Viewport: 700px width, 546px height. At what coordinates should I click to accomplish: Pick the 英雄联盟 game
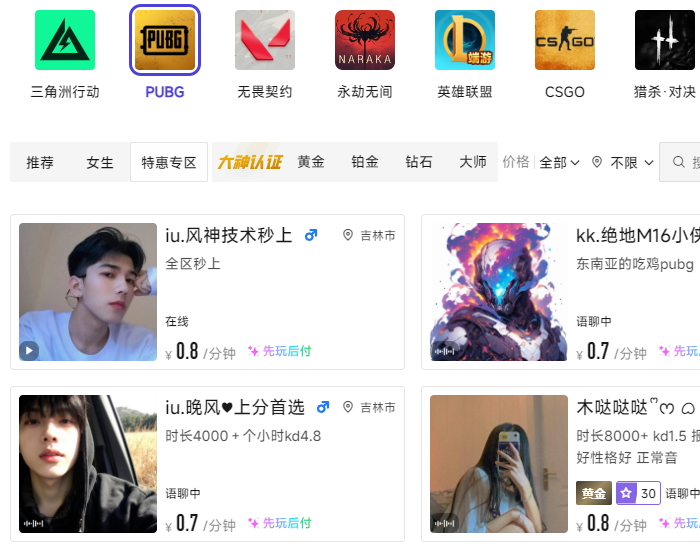coord(465,40)
